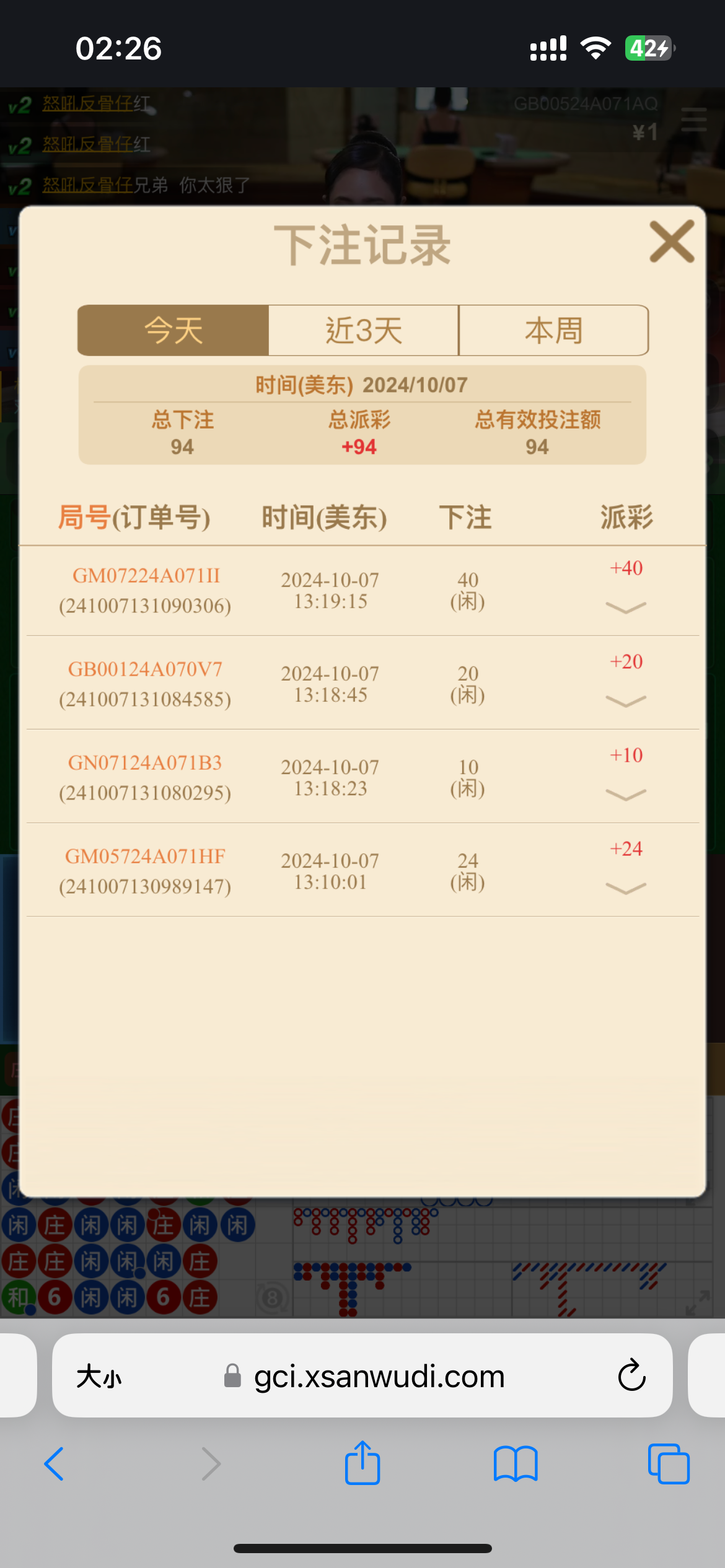The image size is (725, 1568).
Task: Tap the gci.xsanwudi.com address bar
Action: pyautogui.click(x=378, y=1377)
